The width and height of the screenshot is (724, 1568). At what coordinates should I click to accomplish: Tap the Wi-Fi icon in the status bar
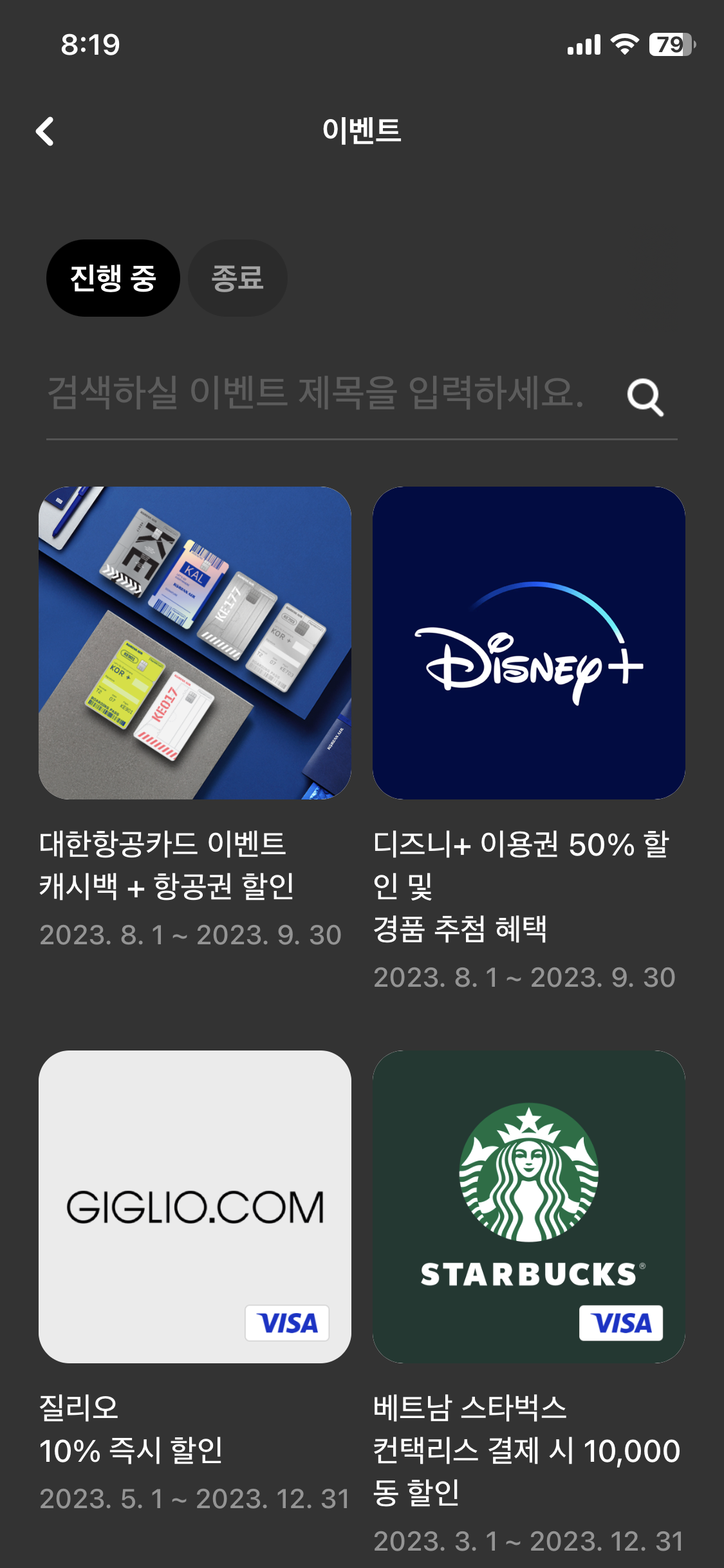(622, 43)
